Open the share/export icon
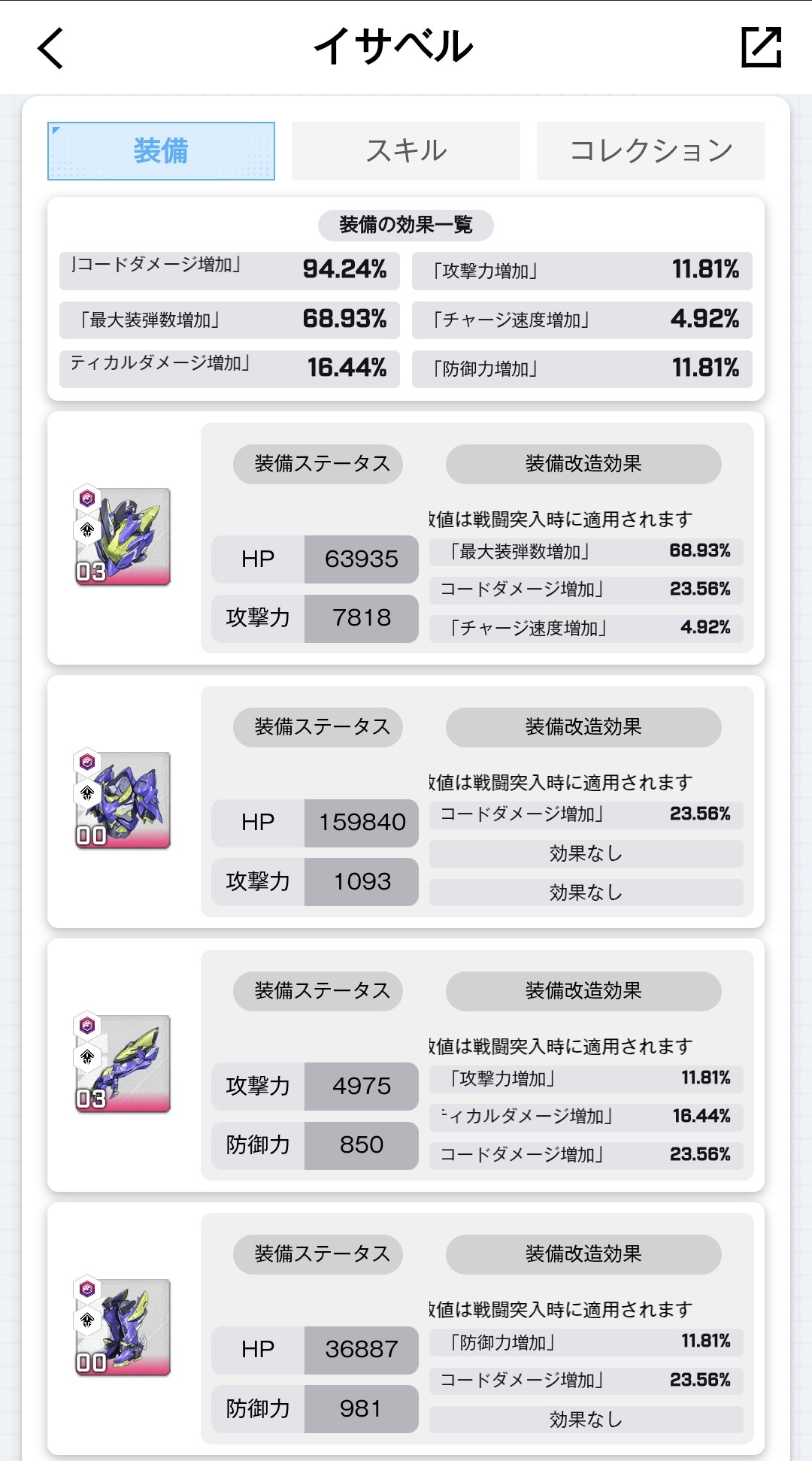Viewport: 812px width, 1461px height. click(761, 47)
